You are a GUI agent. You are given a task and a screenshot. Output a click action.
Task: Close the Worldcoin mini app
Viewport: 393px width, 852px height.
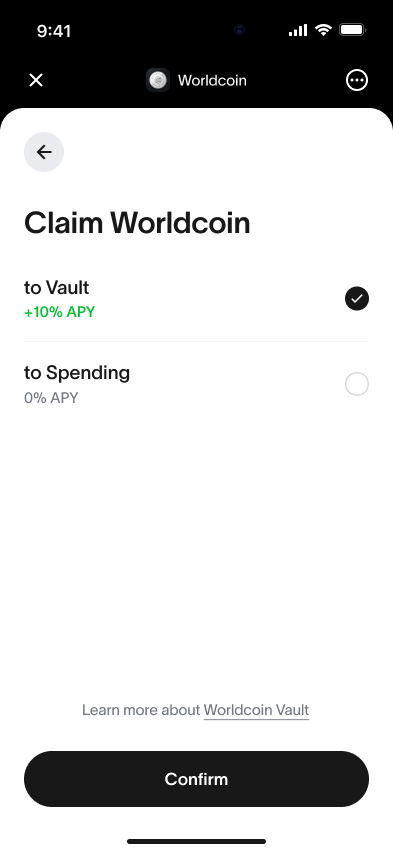tap(36, 80)
